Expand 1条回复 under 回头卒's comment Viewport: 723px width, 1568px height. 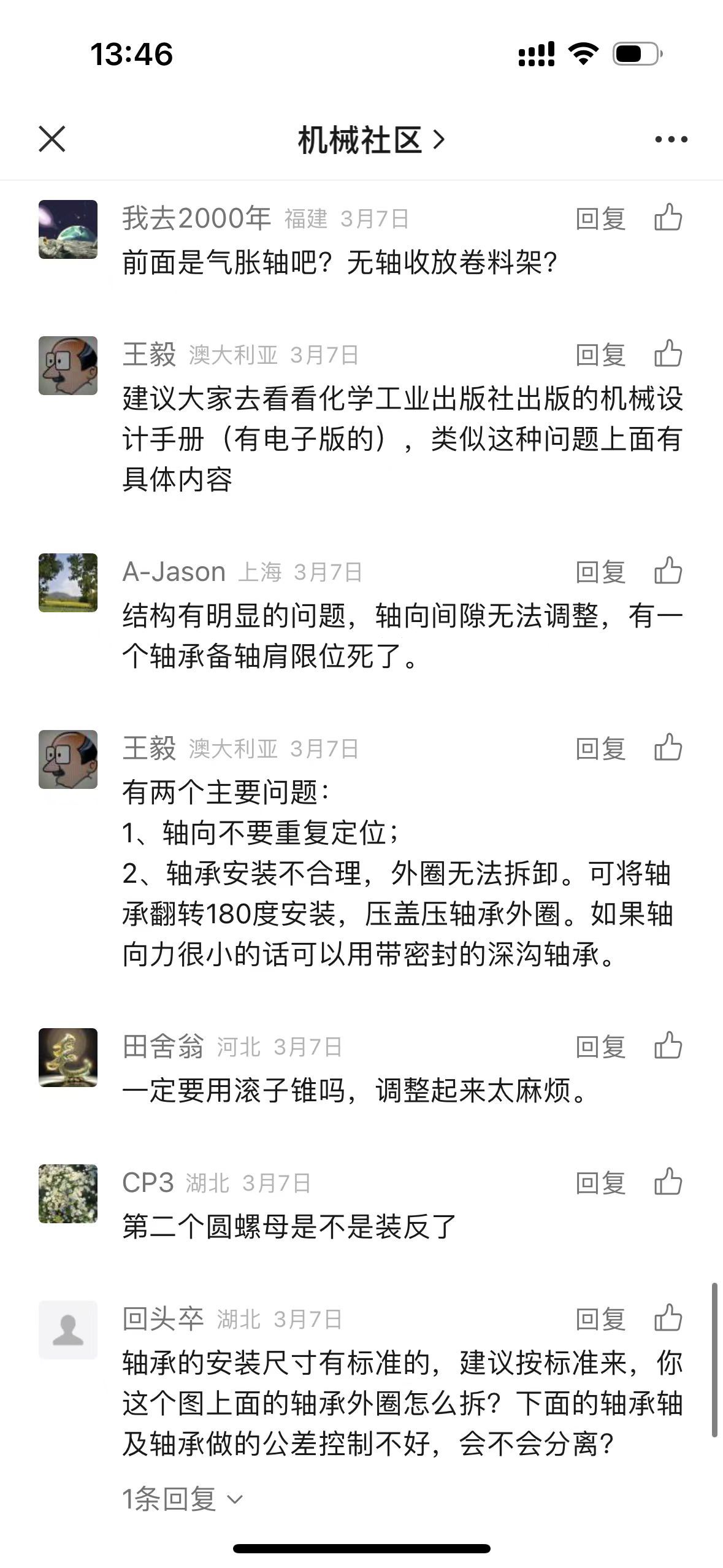[182, 1499]
